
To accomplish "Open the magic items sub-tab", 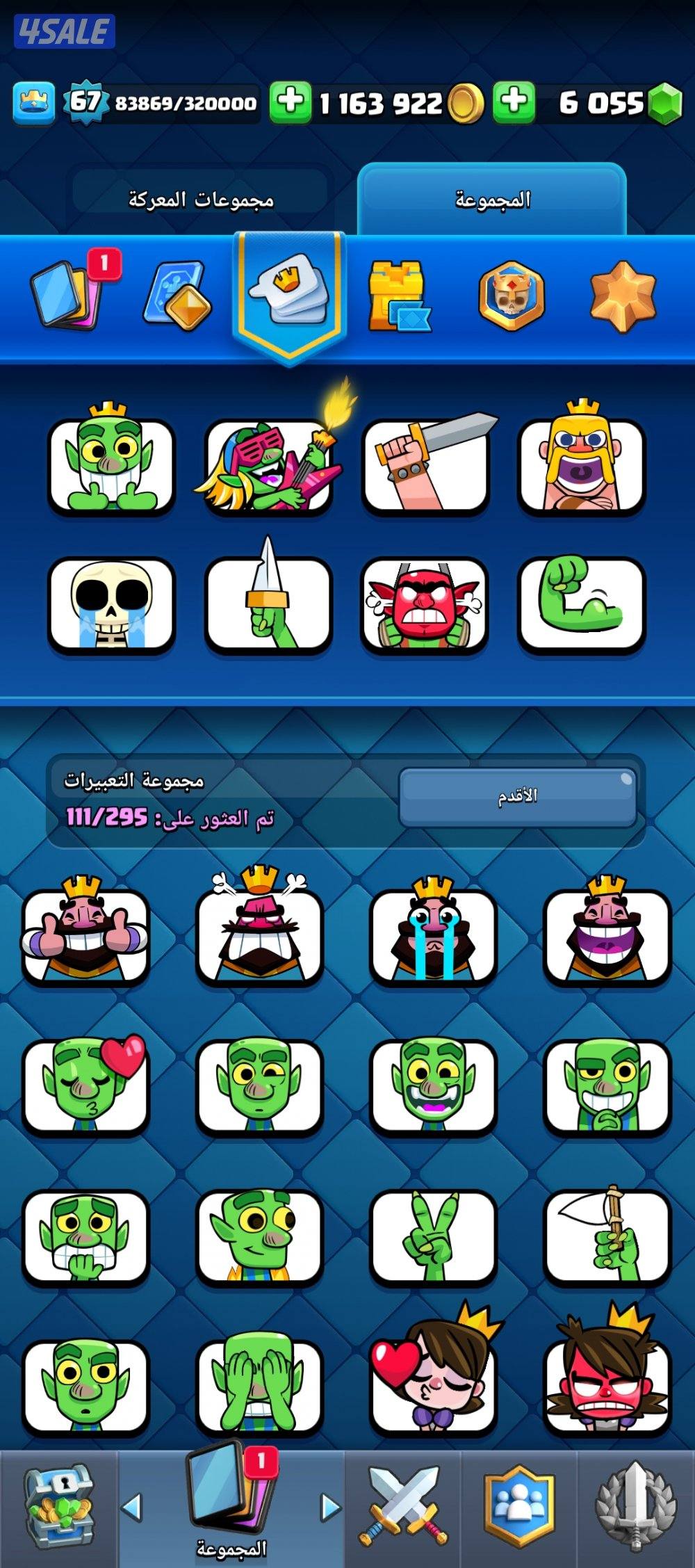I will (x=177, y=296).
